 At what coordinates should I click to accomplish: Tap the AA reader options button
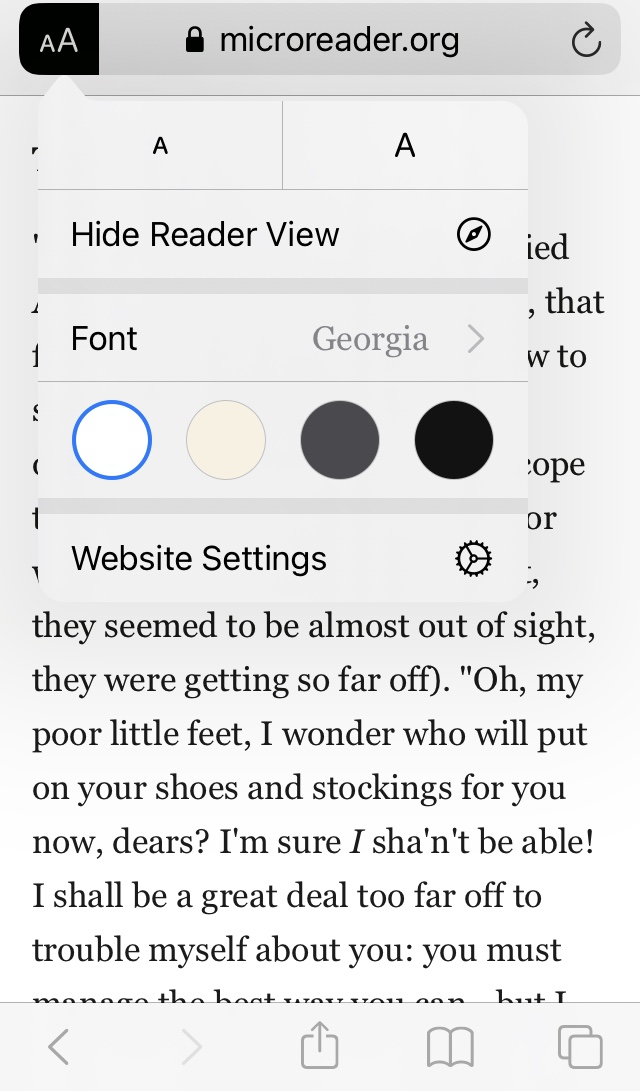point(59,40)
